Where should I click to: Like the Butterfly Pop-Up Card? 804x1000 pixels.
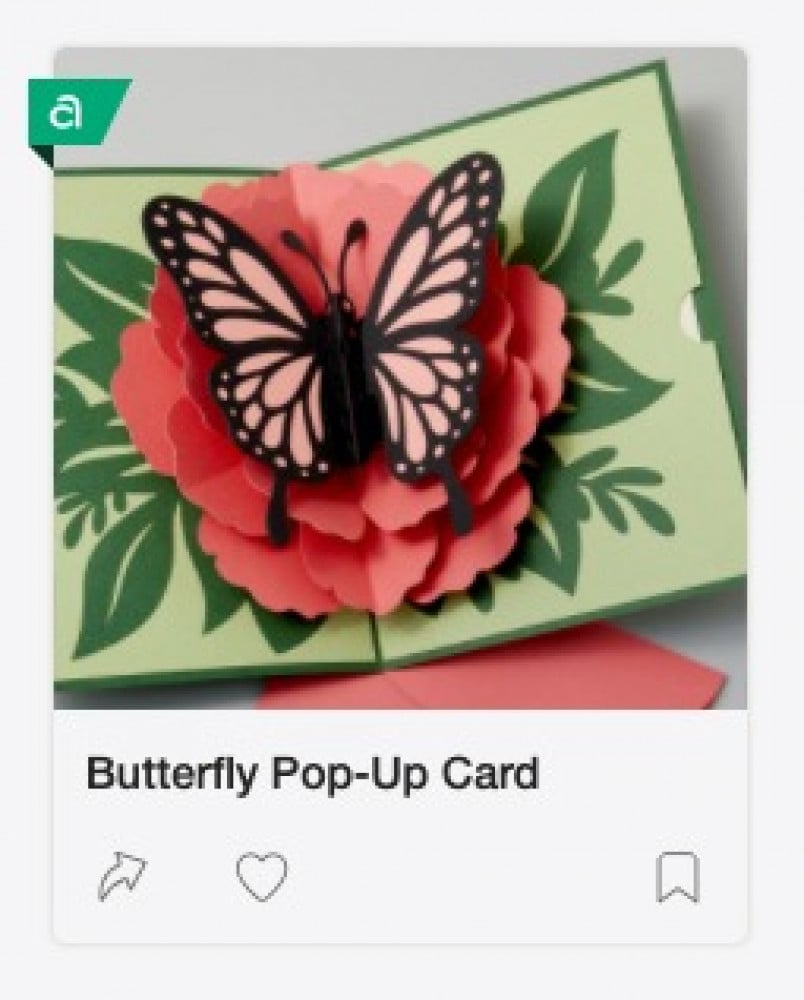(x=261, y=876)
